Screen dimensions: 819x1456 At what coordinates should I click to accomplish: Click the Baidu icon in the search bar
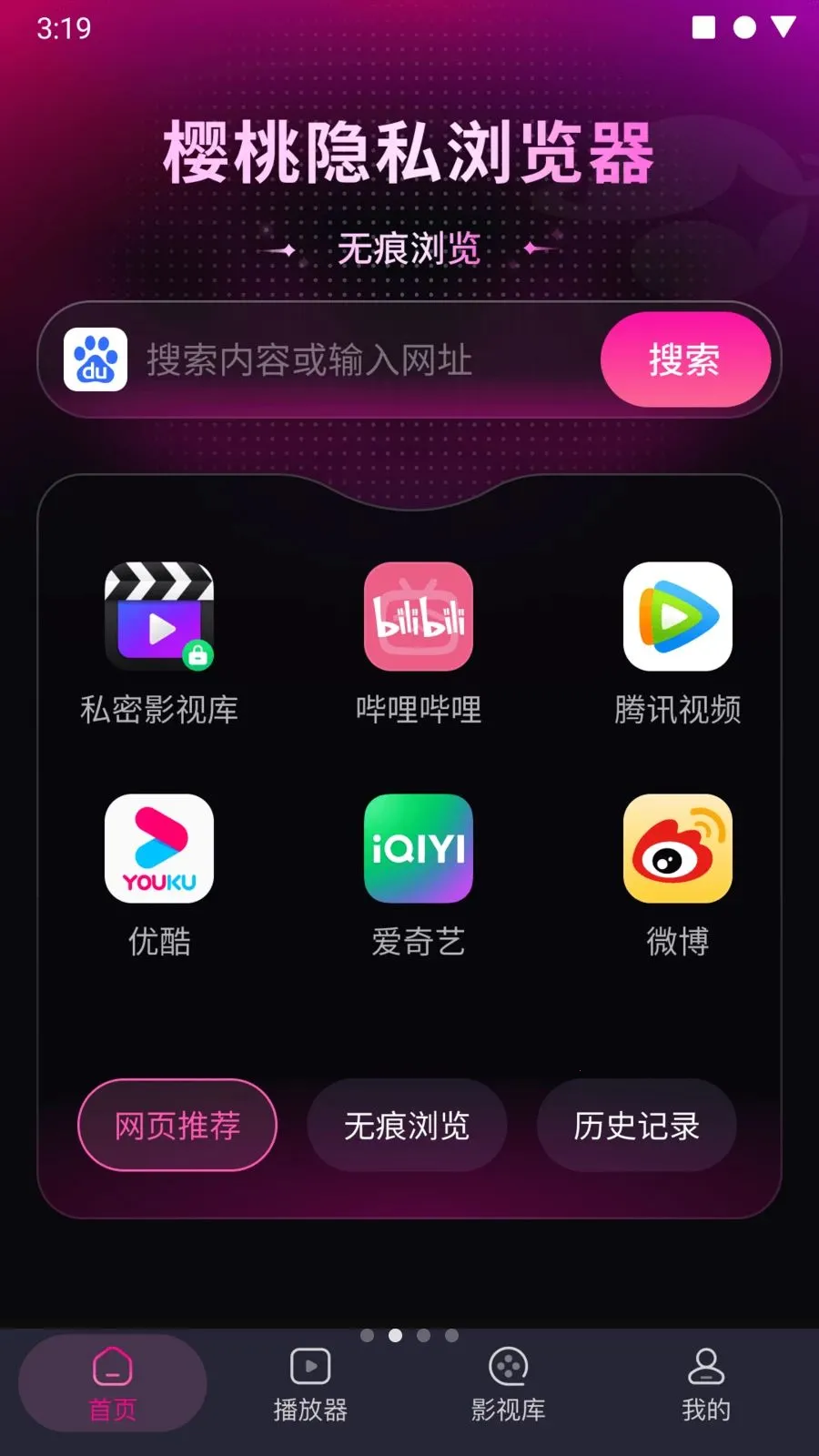point(95,359)
